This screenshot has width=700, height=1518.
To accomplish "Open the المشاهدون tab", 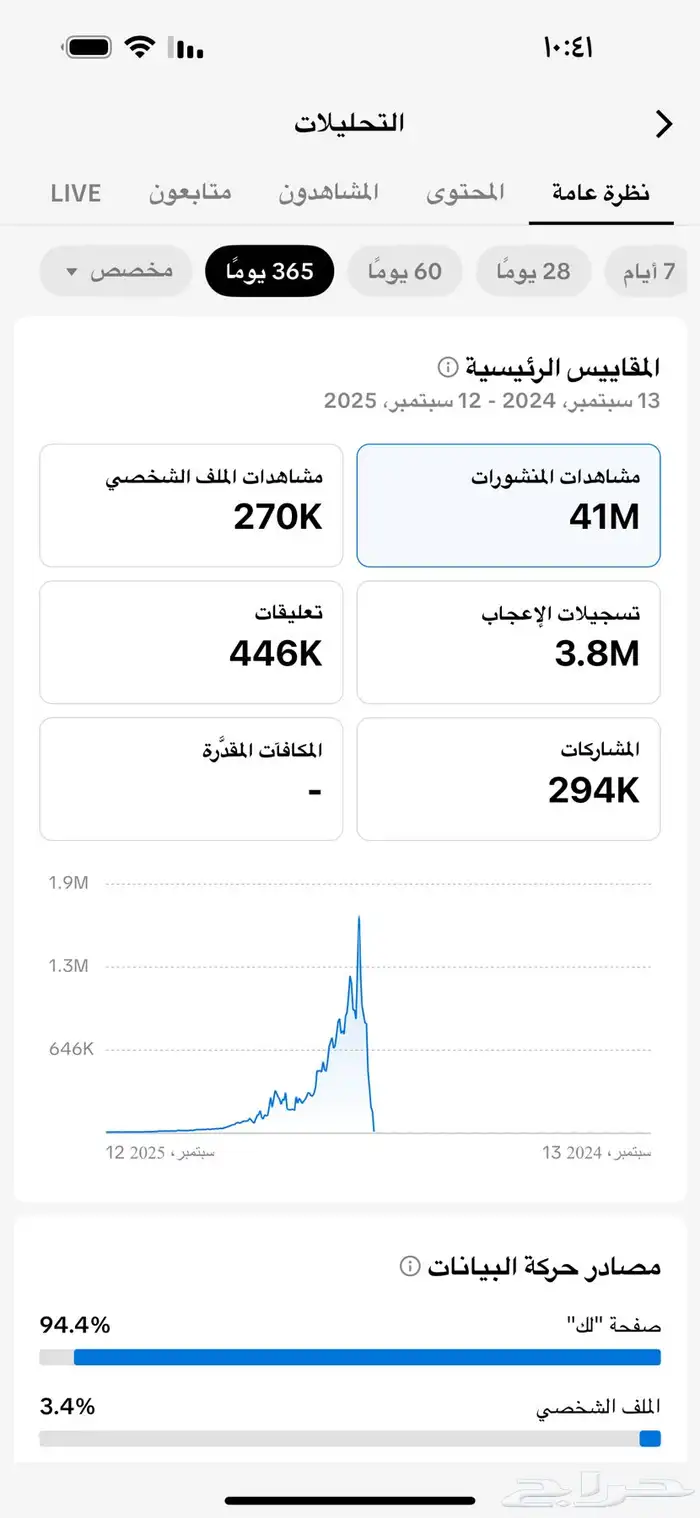I will click(x=328, y=192).
